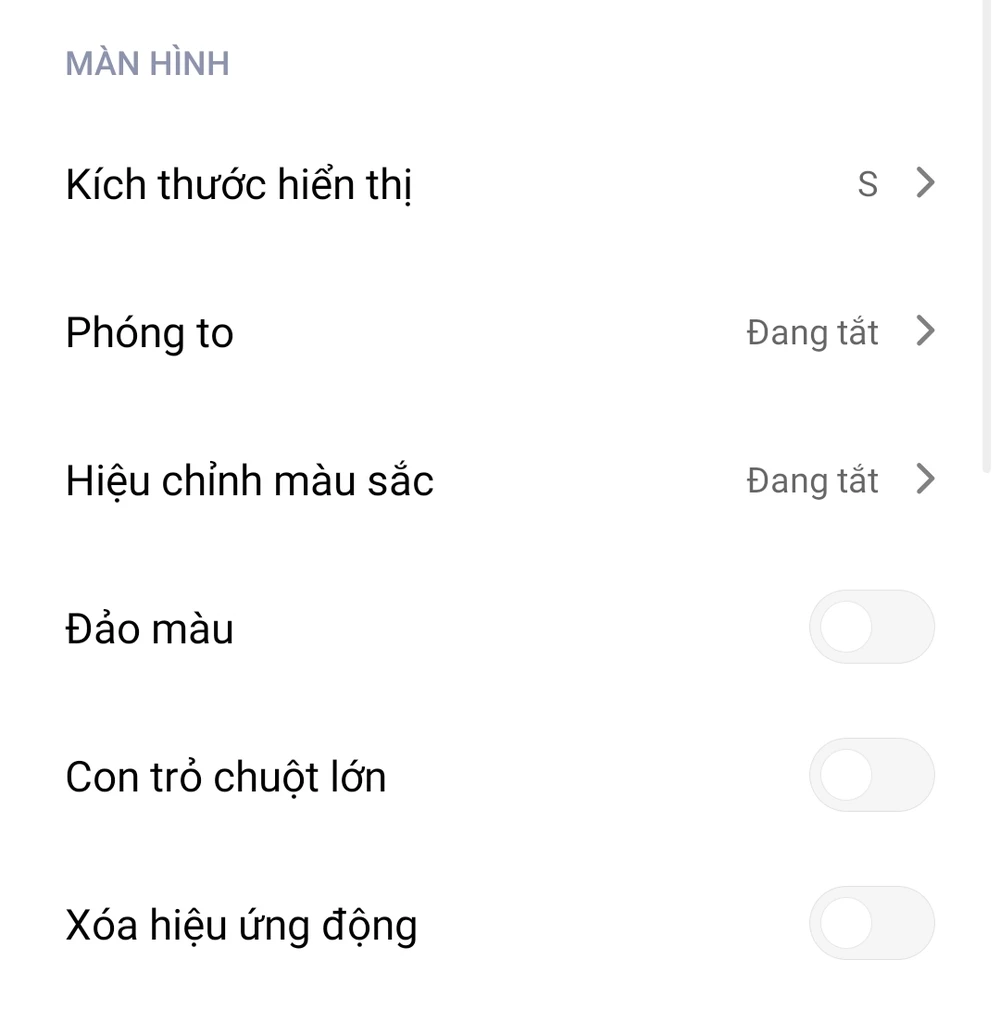This screenshot has width=1000, height=1034.
Task: Click the Kích thước hiển thị label text
Action: pos(240,184)
